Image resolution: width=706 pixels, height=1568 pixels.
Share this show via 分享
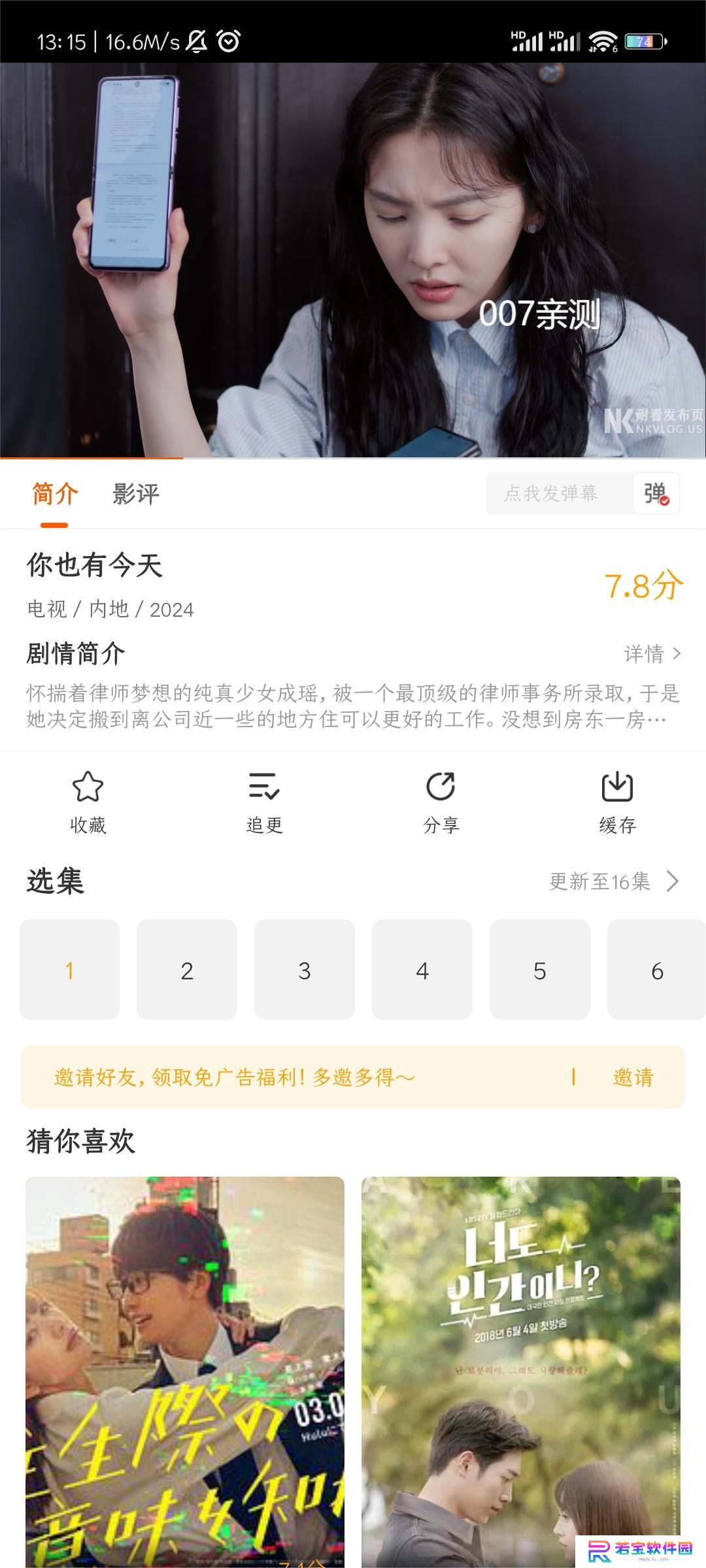pyautogui.click(x=441, y=802)
